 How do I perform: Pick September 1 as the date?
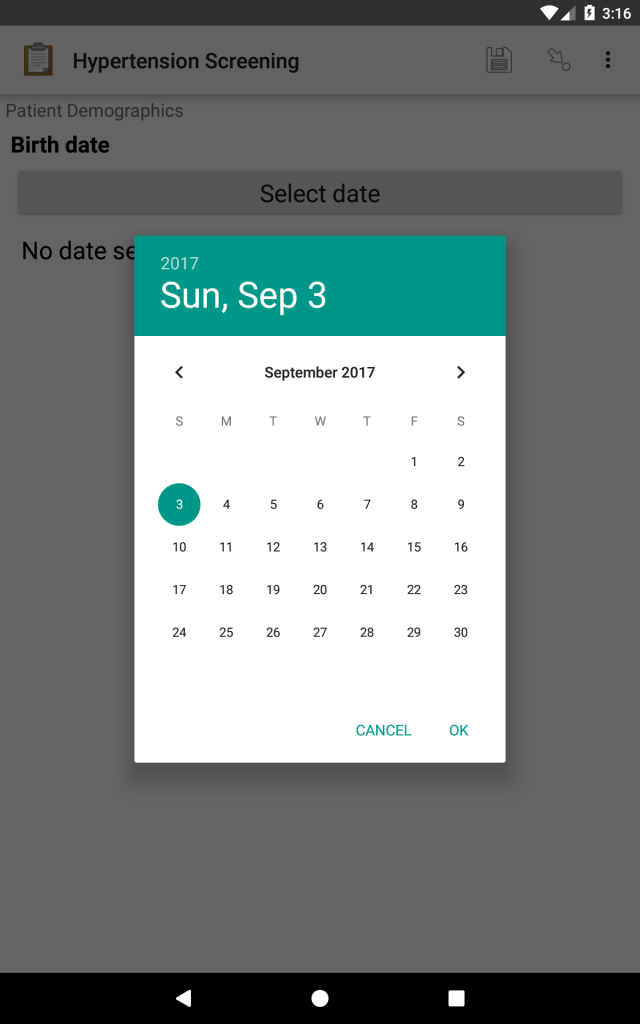(x=414, y=462)
